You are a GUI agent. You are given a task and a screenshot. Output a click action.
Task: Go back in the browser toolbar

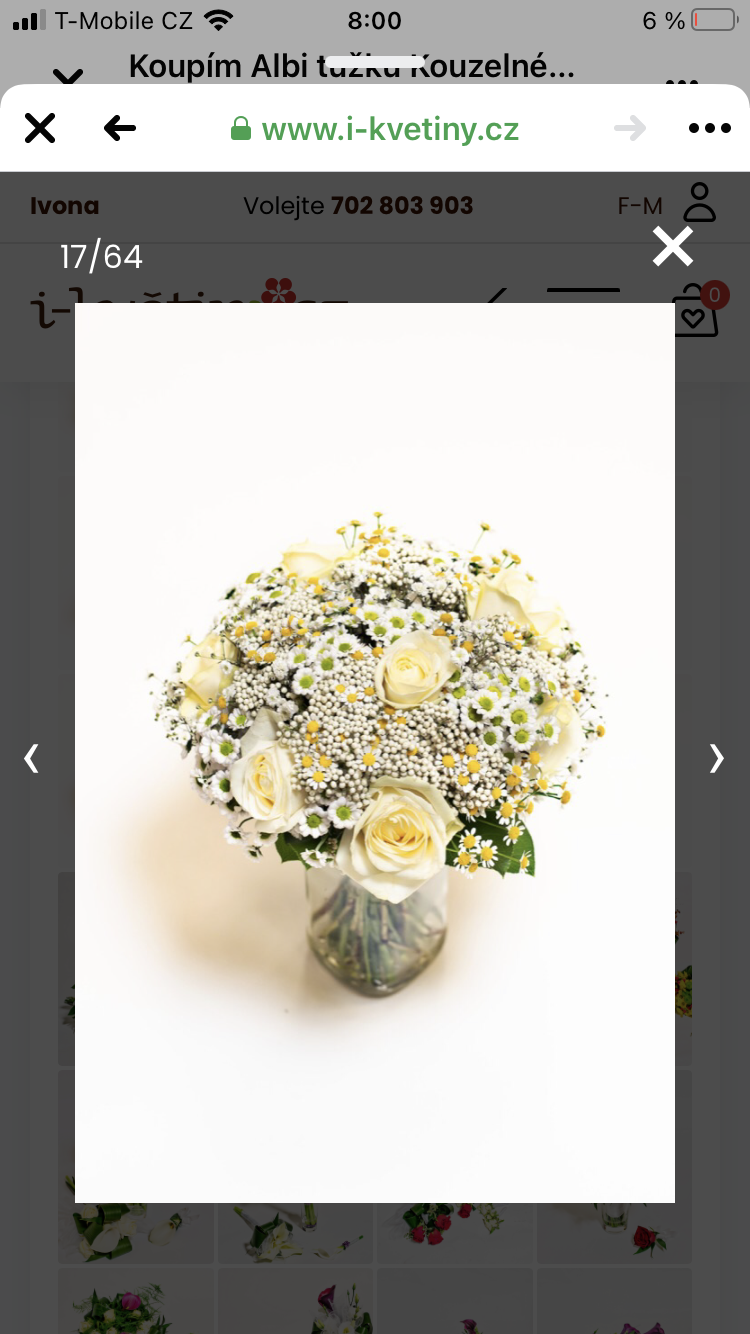click(120, 128)
